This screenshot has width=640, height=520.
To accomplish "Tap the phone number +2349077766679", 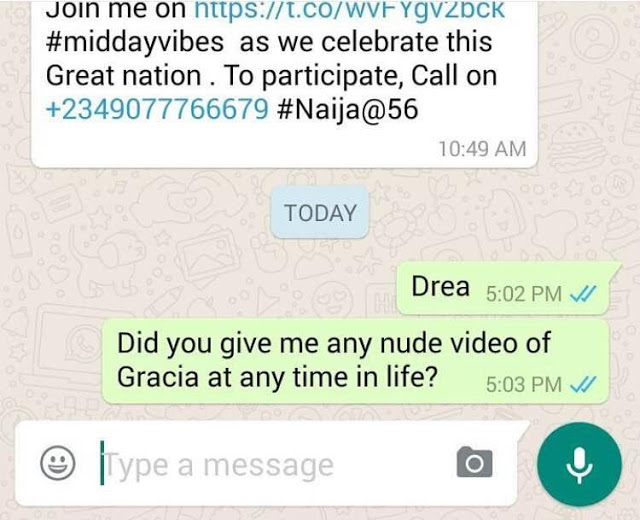I will click(x=157, y=109).
